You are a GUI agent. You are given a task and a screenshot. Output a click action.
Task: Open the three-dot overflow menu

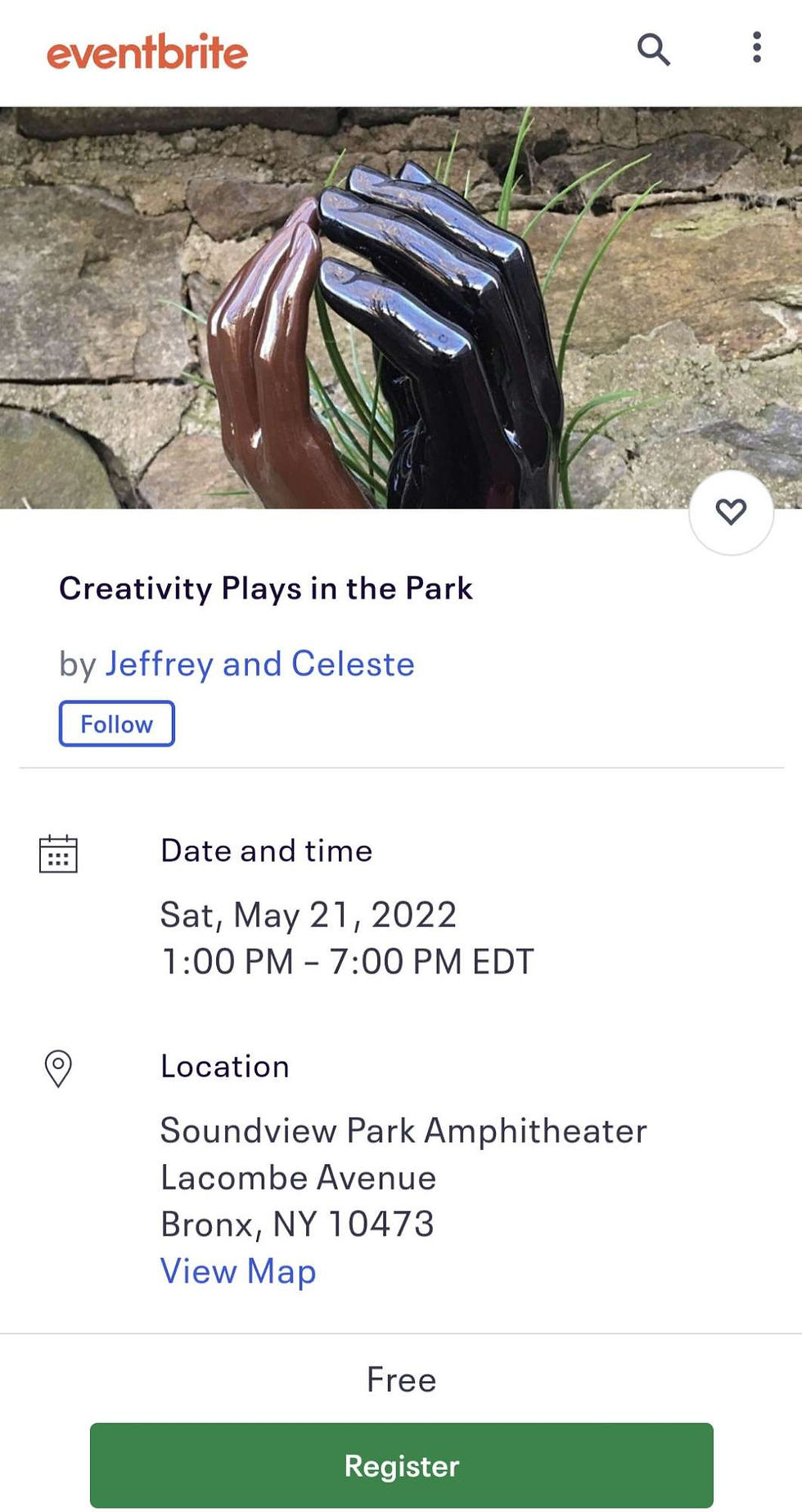pyautogui.click(x=757, y=47)
